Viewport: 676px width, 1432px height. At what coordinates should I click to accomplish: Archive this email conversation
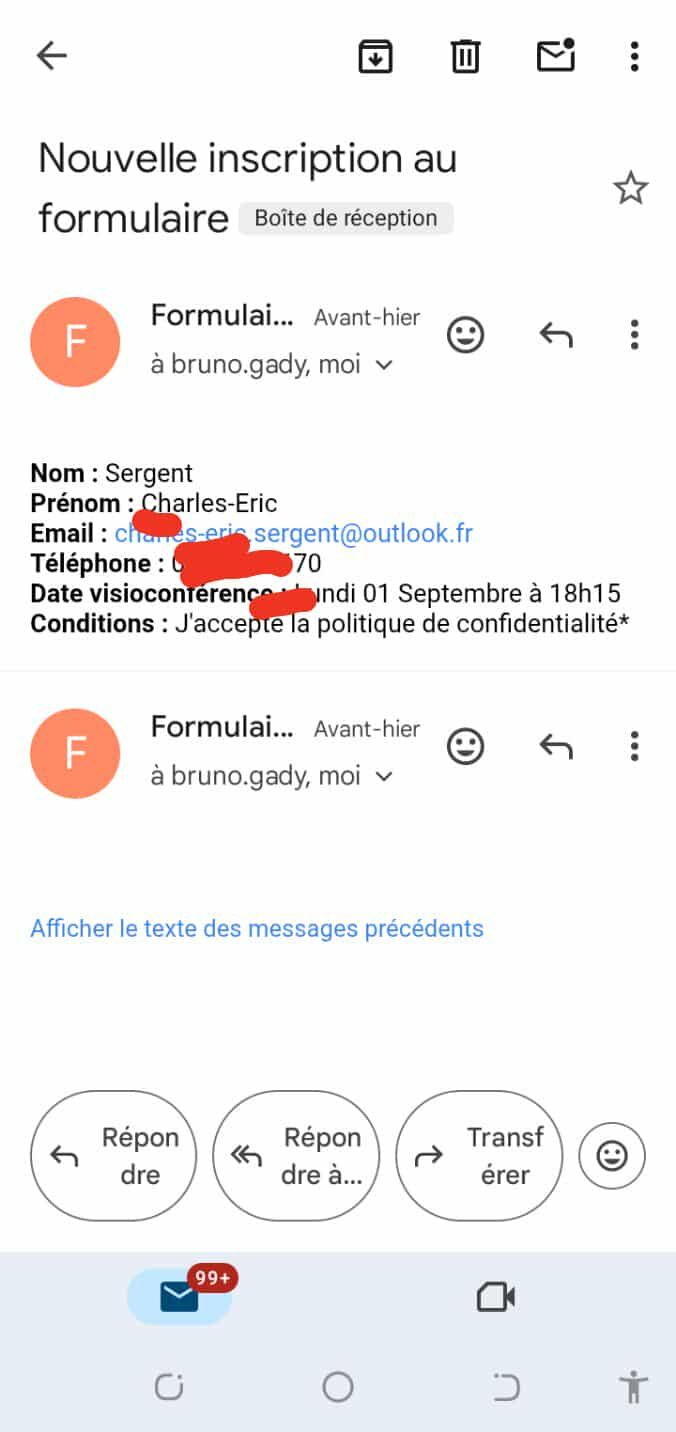[x=375, y=56]
